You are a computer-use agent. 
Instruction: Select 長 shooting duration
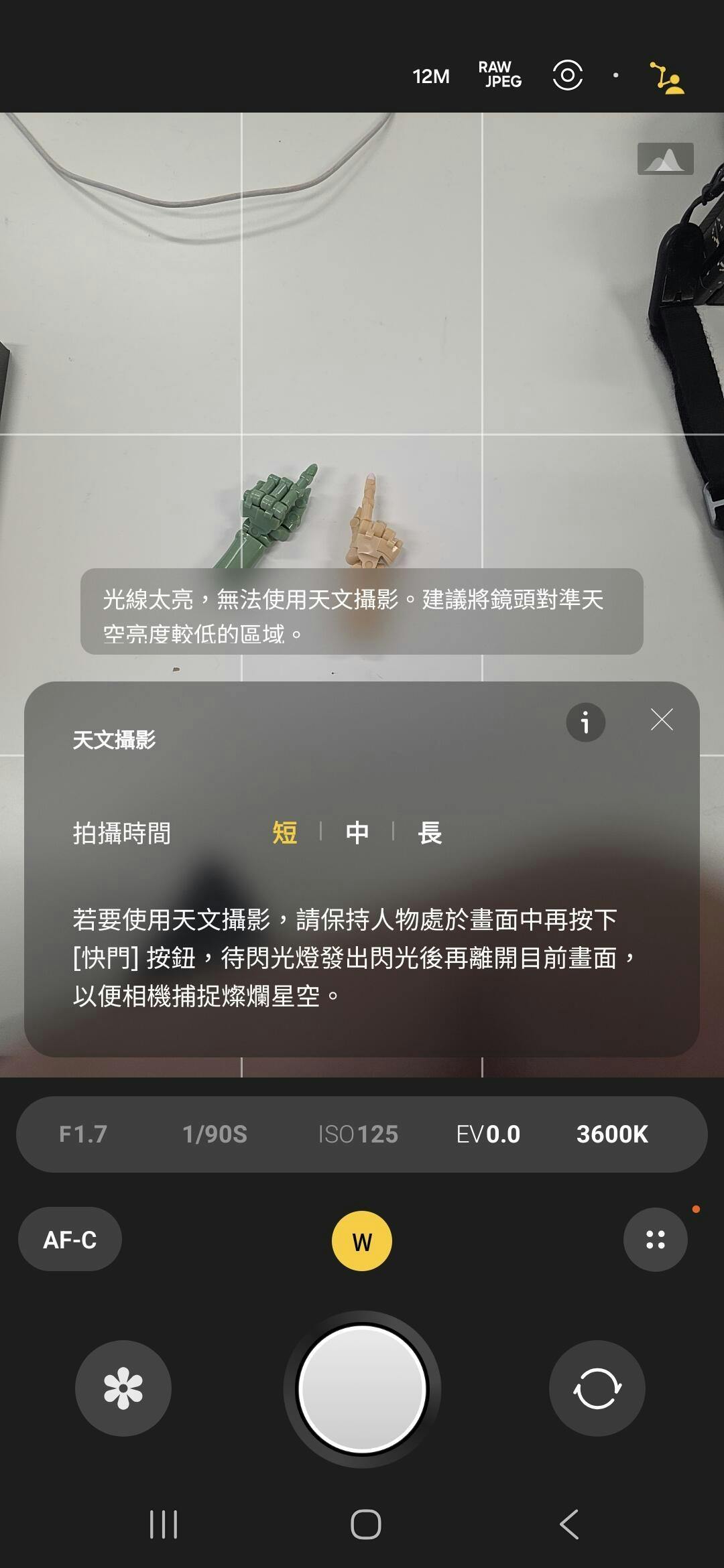tap(430, 833)
